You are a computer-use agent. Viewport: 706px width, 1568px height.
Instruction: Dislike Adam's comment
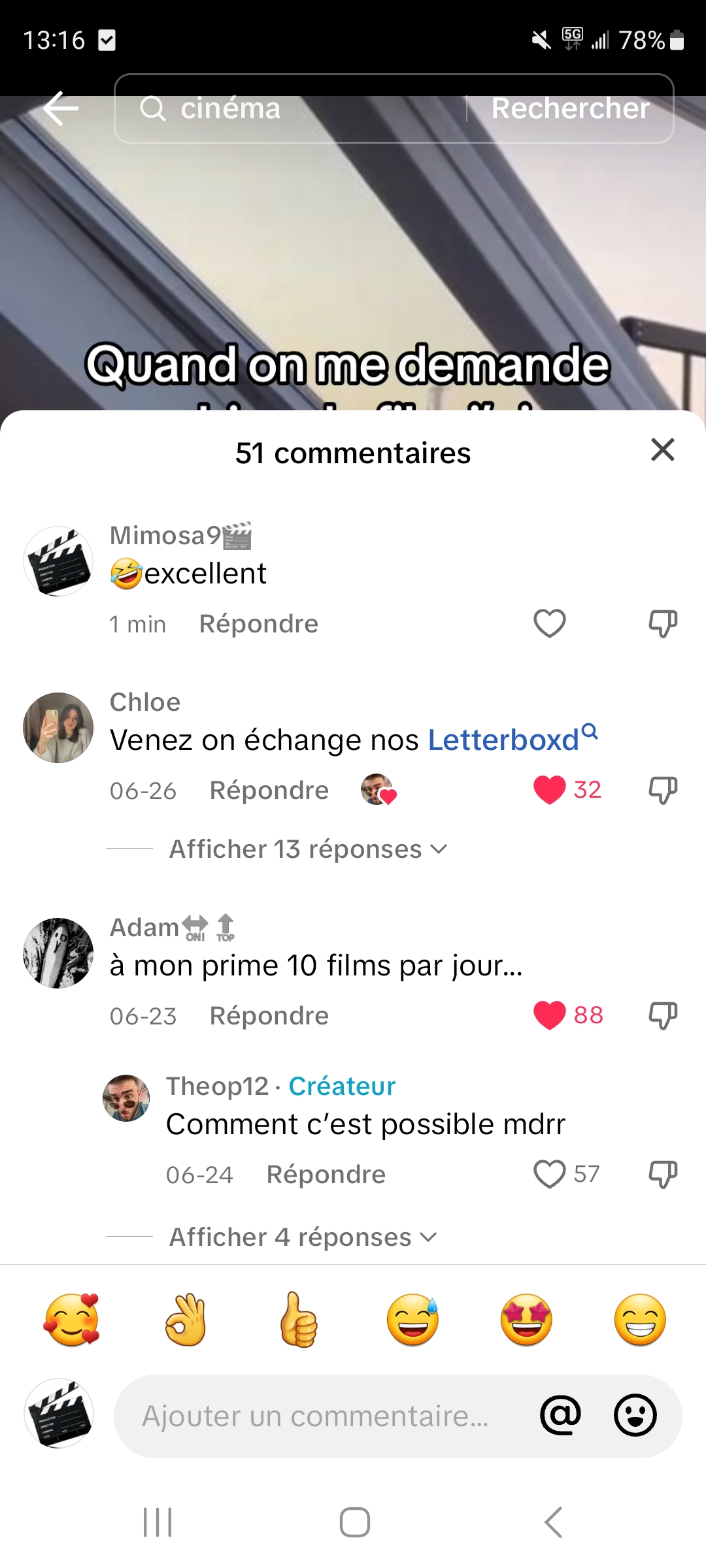(x=662, y=1015)
